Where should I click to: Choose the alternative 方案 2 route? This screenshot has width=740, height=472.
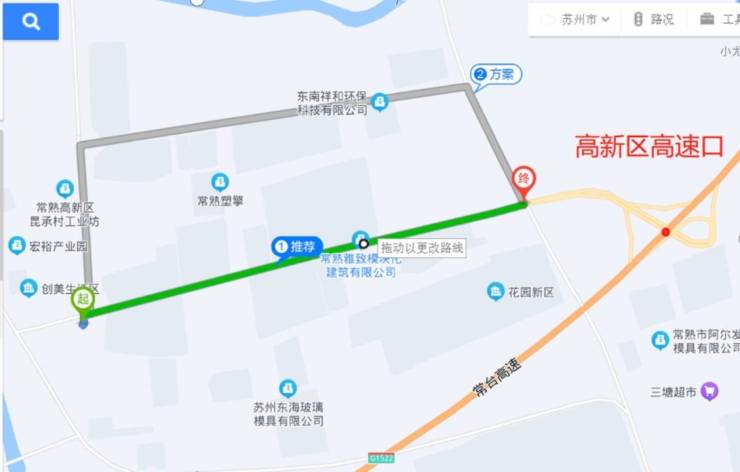click(496, 74)
